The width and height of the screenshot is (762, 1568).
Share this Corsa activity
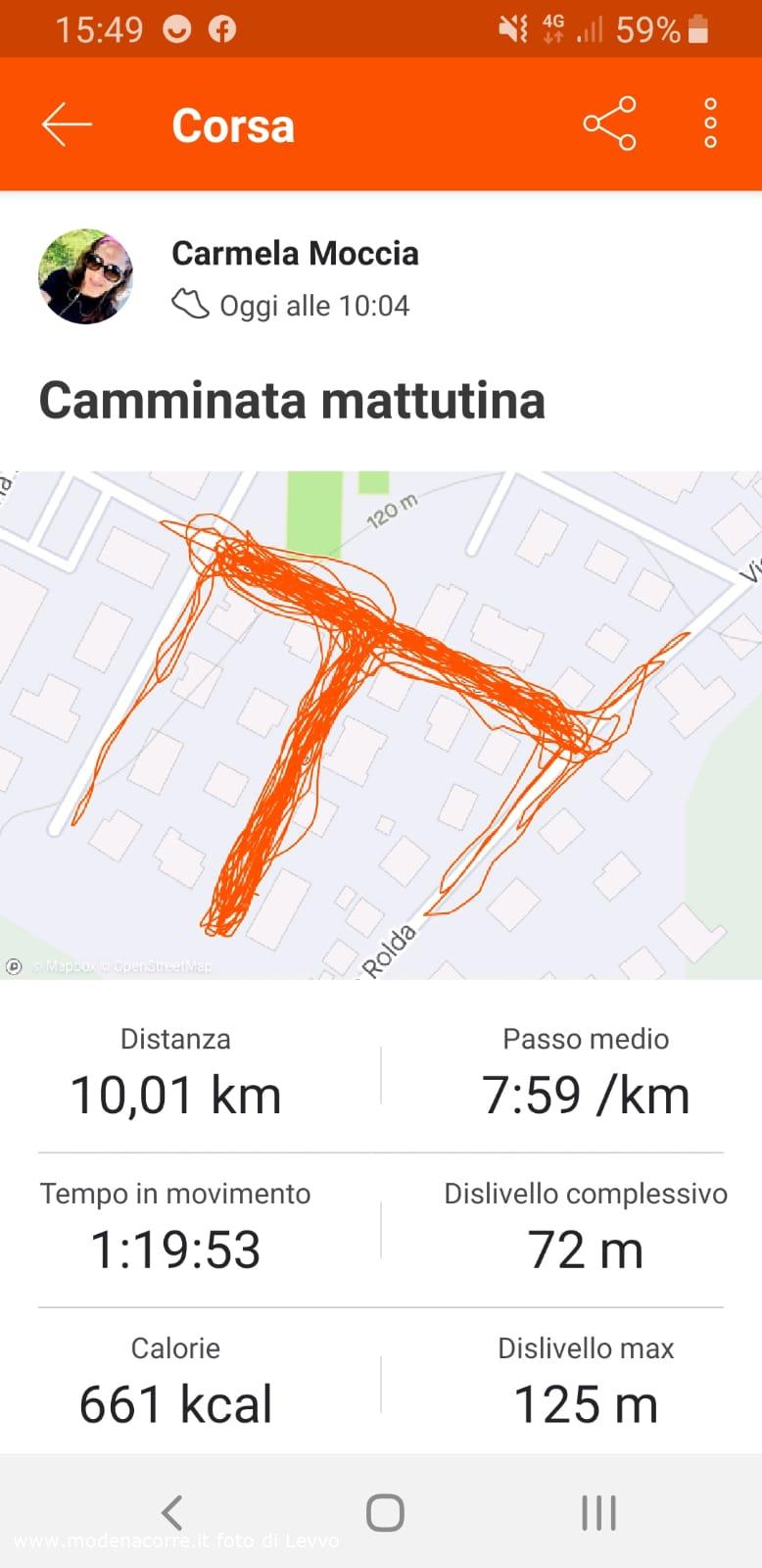click(x=609, y=123)
